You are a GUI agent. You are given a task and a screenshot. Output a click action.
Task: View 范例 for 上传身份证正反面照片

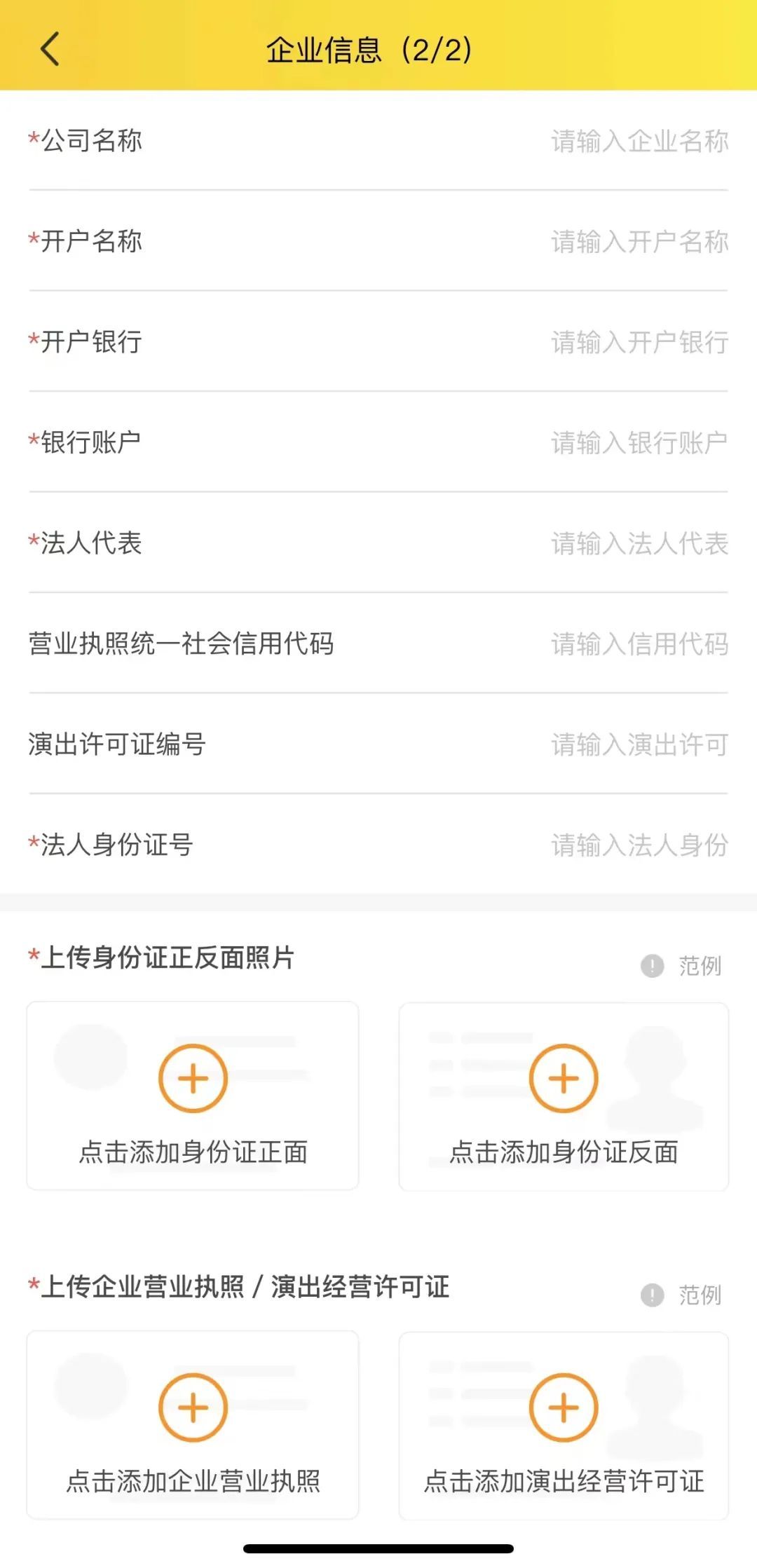click(x=682, y=966)
